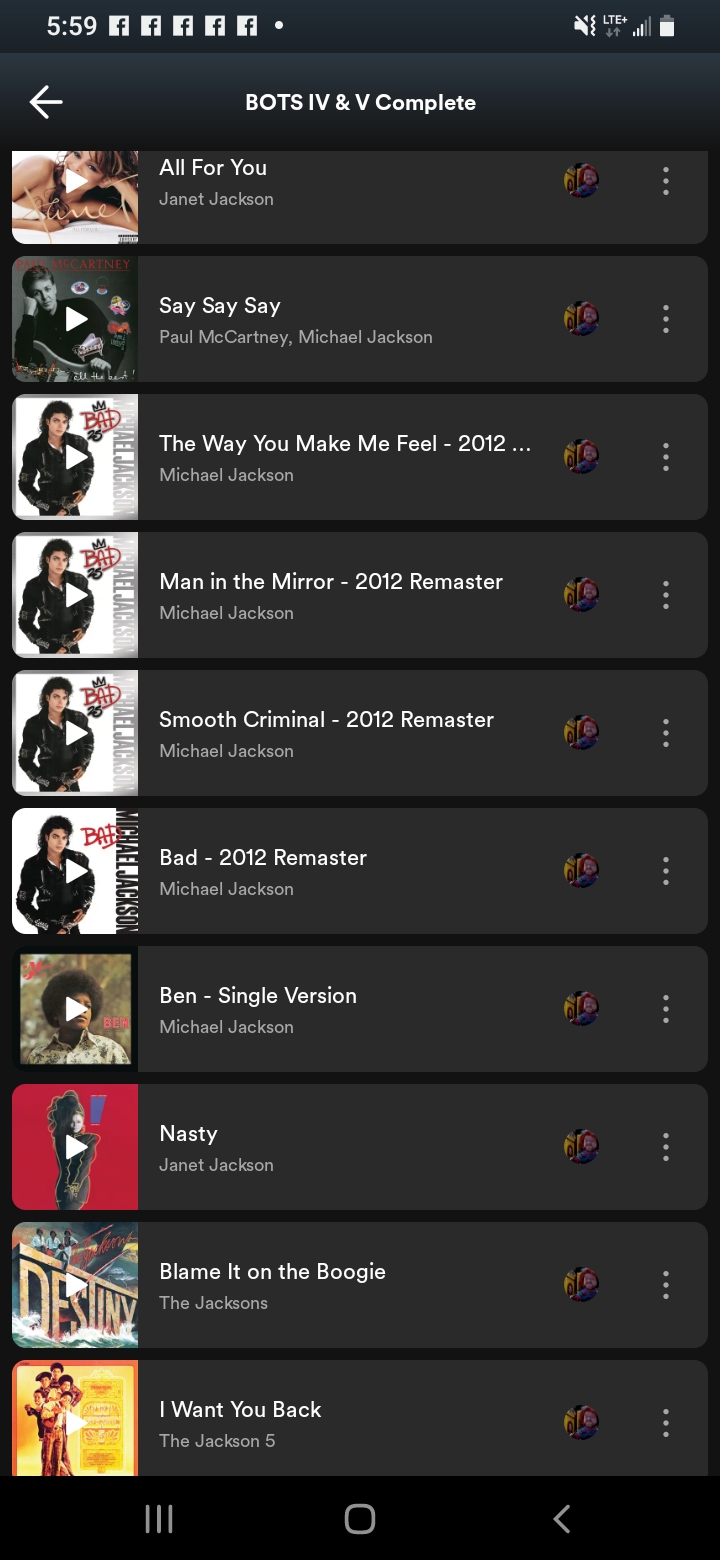Screen dimensions: 720x1560
Task: Start playing Ben - Single Version
Action: point(76,1009)
